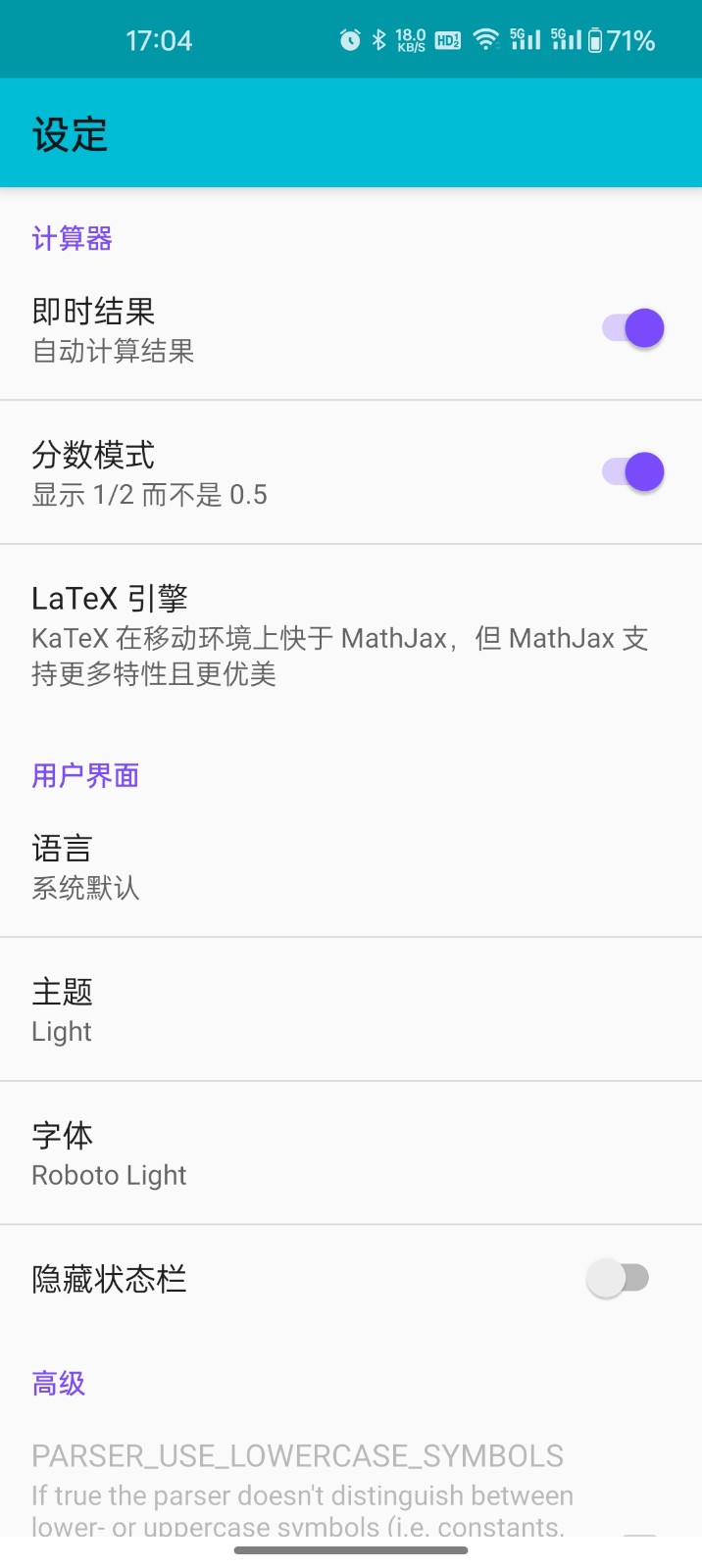Screen dimensions: 702x1568
Task: Open the LaTeX 引擎 setting
Action: click(339, 635)
